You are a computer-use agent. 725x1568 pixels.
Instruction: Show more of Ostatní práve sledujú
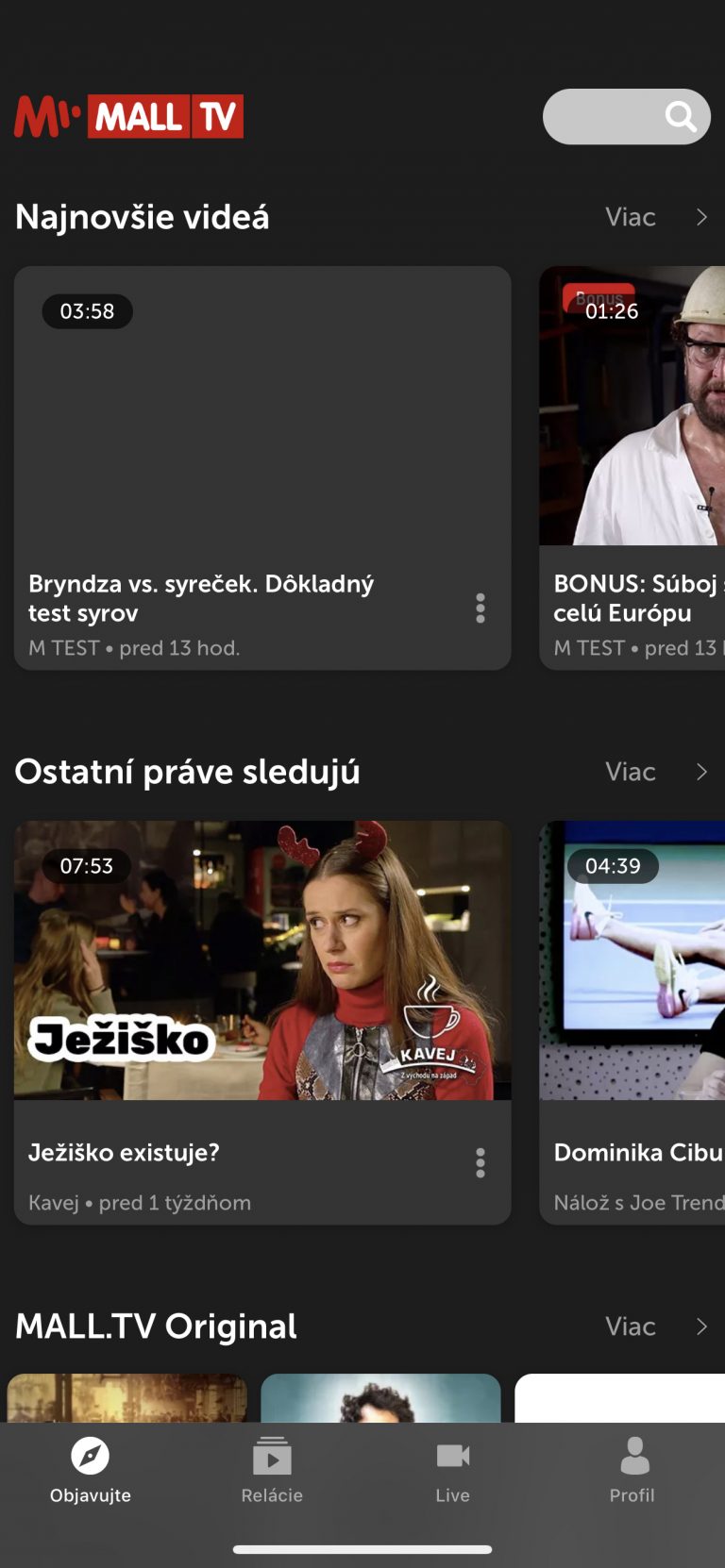point(656,772)
